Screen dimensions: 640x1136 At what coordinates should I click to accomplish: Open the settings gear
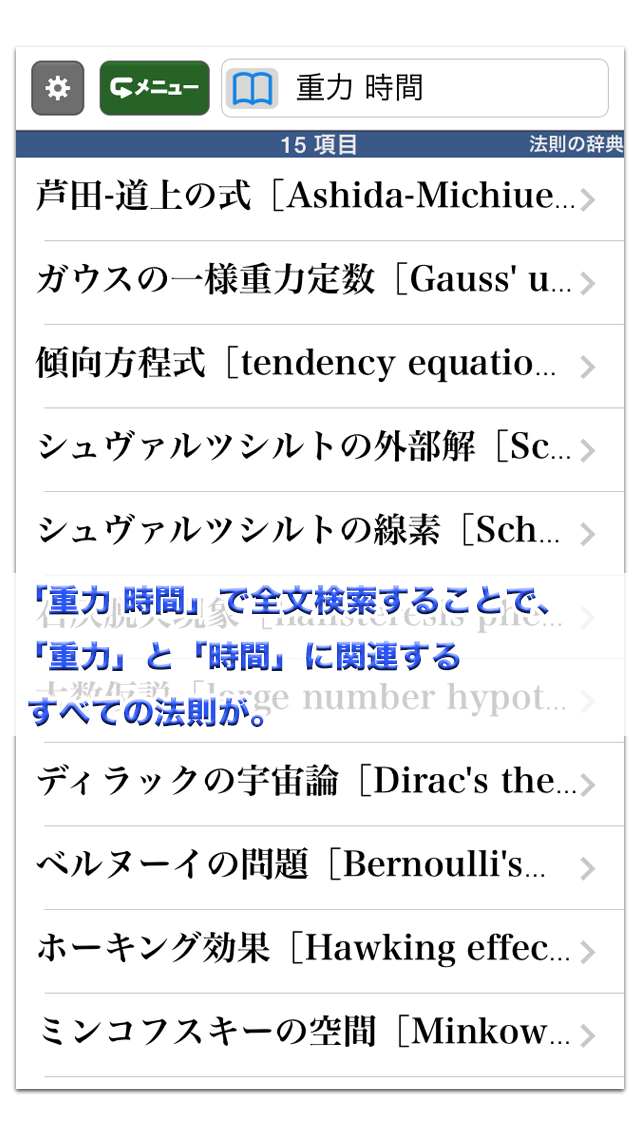(57, 88)
